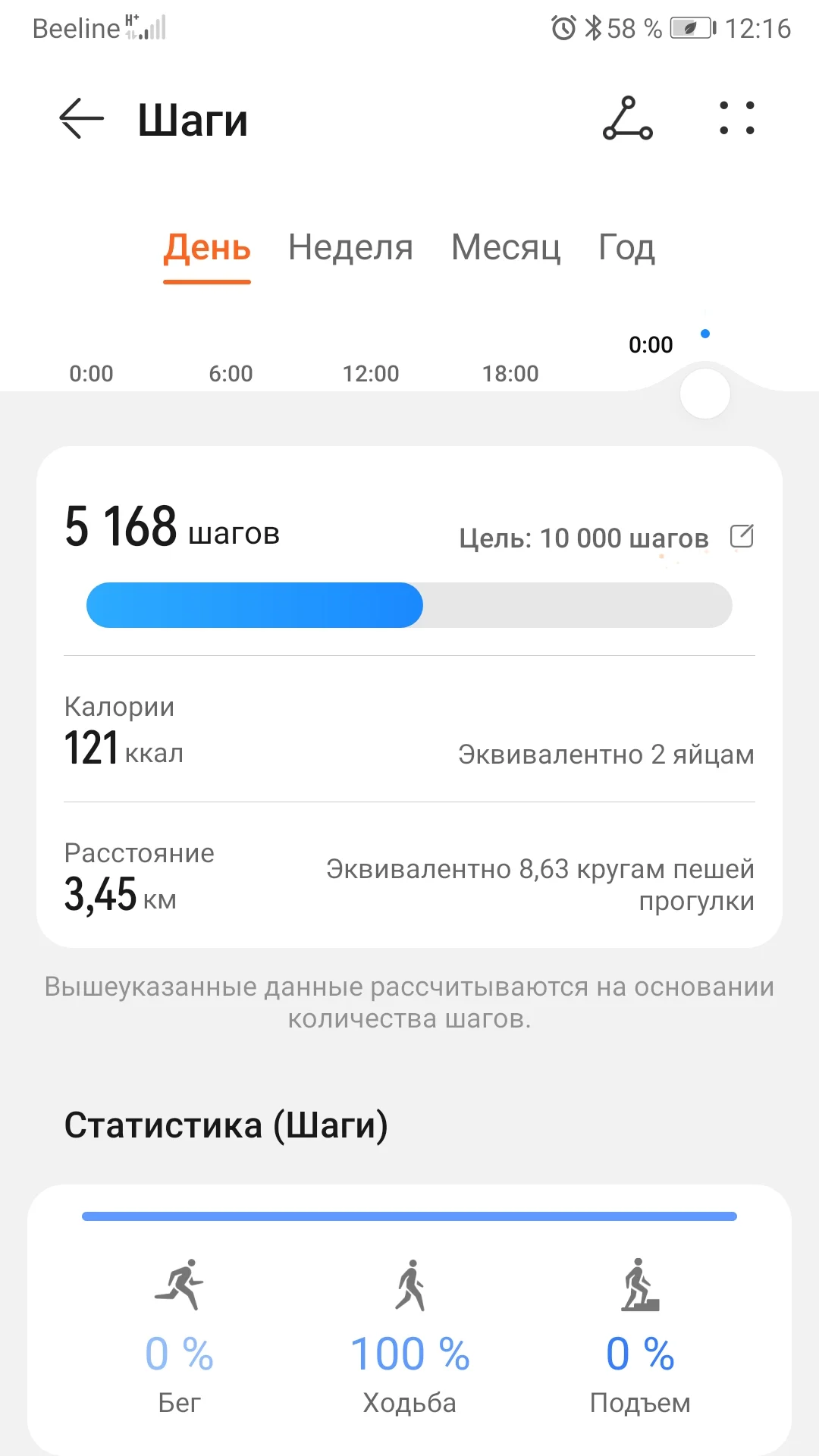Edit the 10 000 steps goal
The width and height of the screenshot is (819, 1456).
coord(742,536)
